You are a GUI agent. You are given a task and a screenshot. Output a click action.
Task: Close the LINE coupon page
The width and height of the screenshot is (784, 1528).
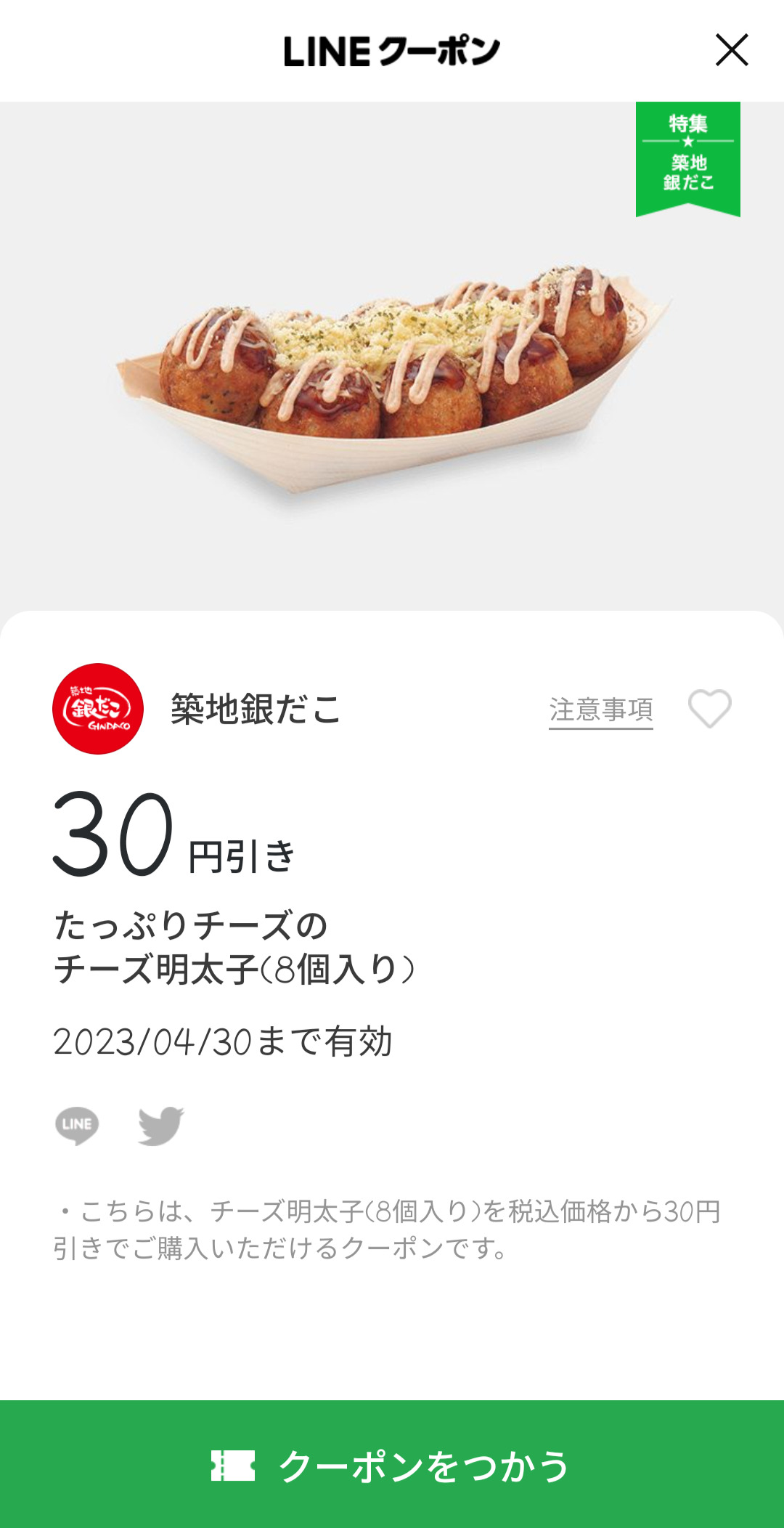click(x=732, y=50)
